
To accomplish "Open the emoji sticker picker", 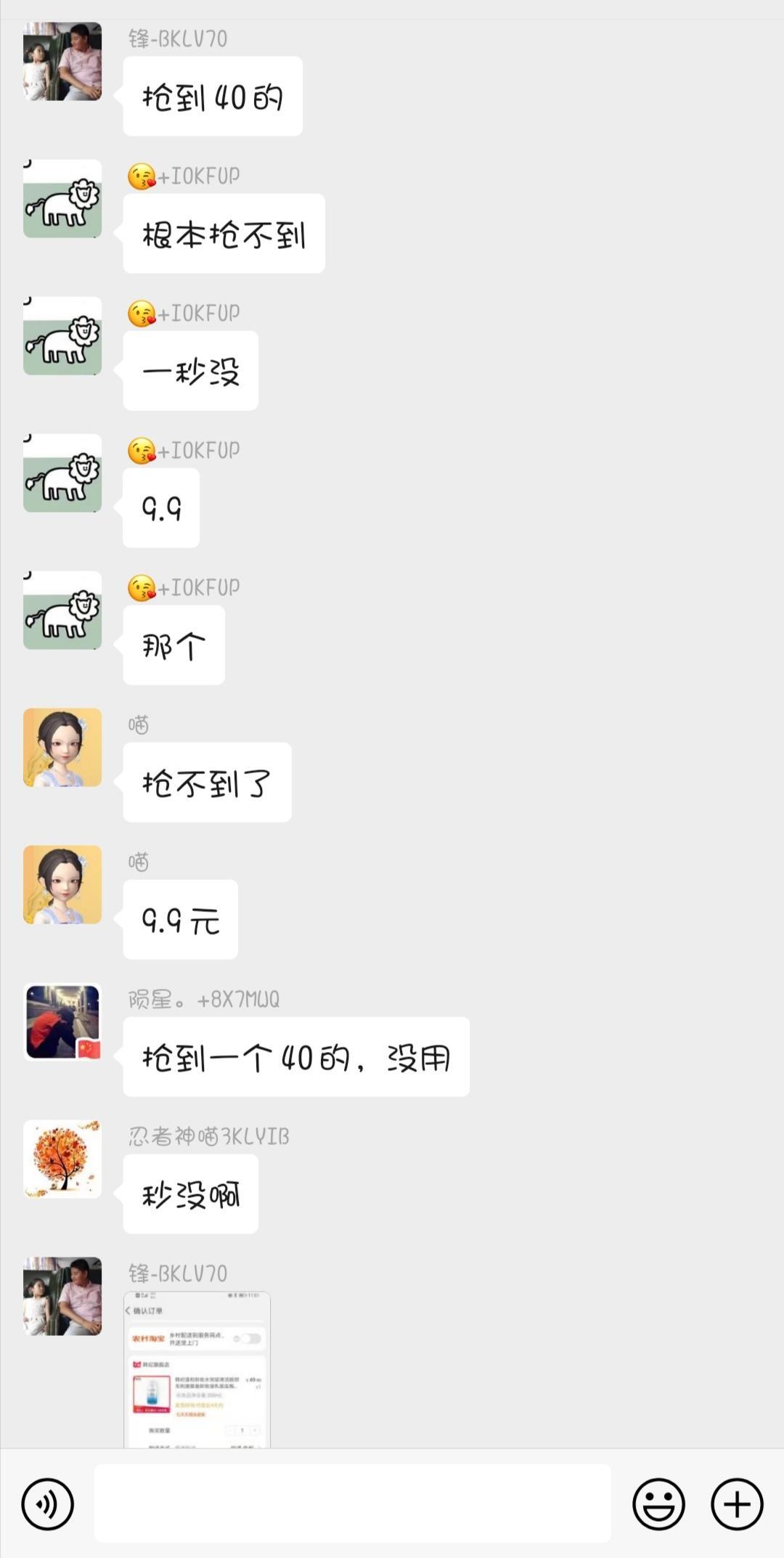I will (x=658, y=1504).
